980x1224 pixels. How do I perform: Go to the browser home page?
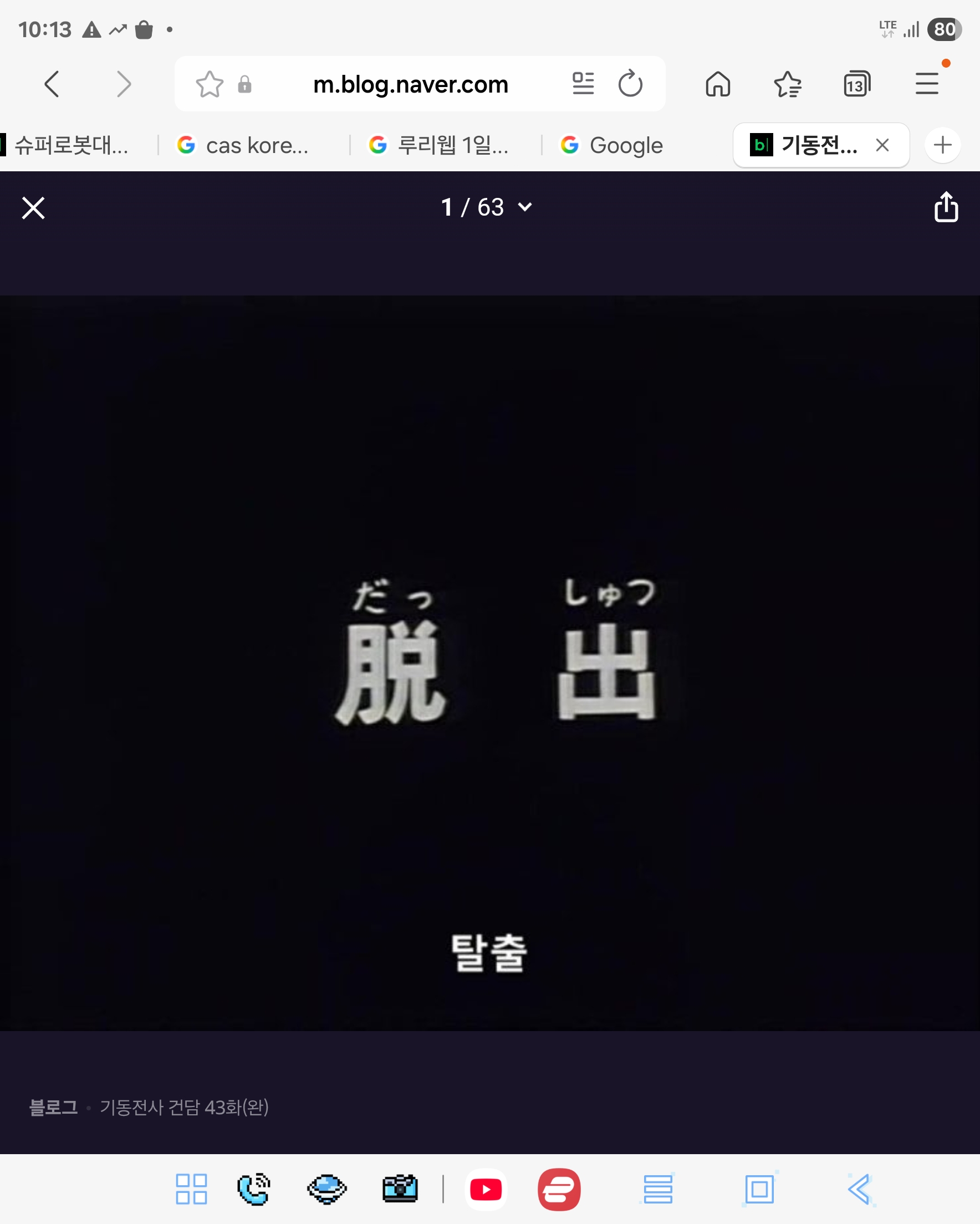718,85
